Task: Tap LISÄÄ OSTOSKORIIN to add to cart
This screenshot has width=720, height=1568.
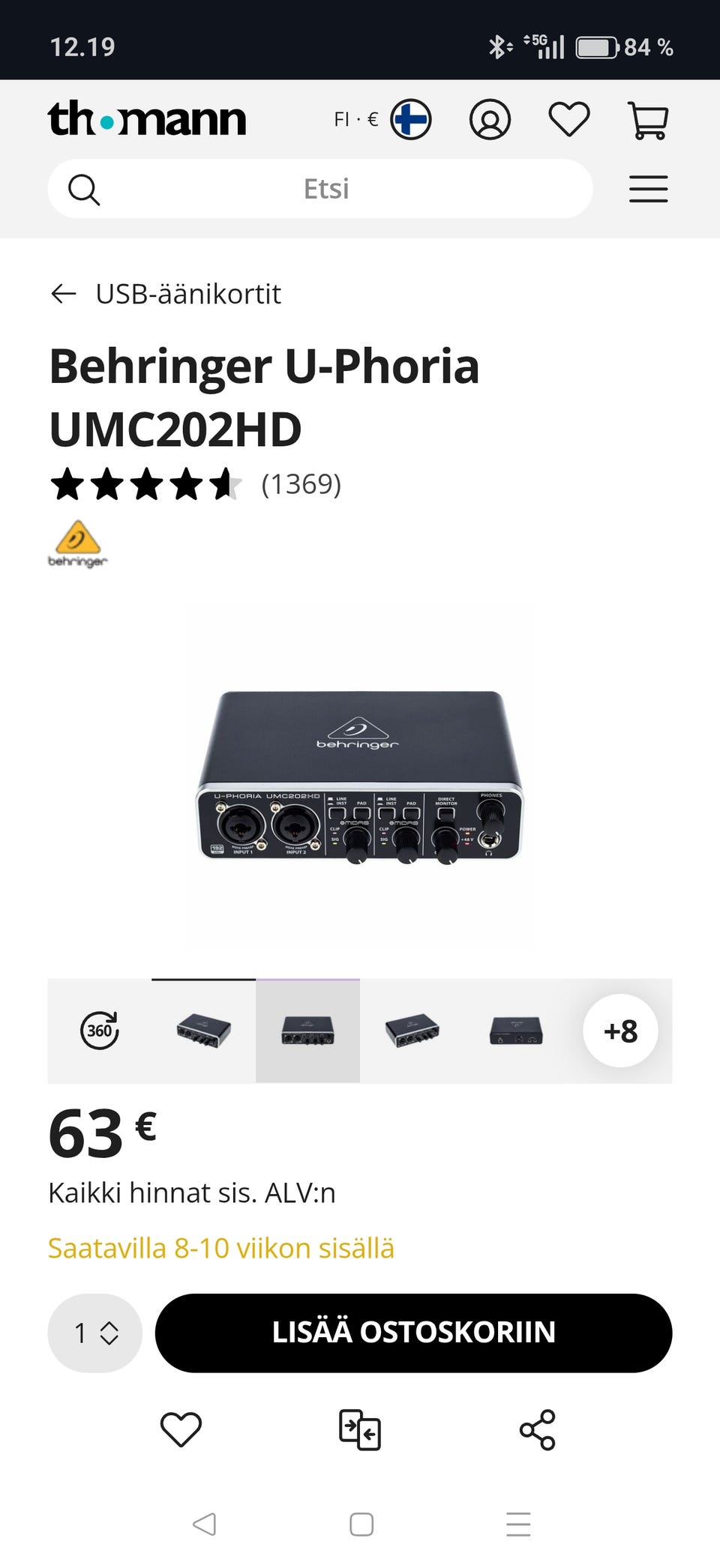Action: point(413,1333)
